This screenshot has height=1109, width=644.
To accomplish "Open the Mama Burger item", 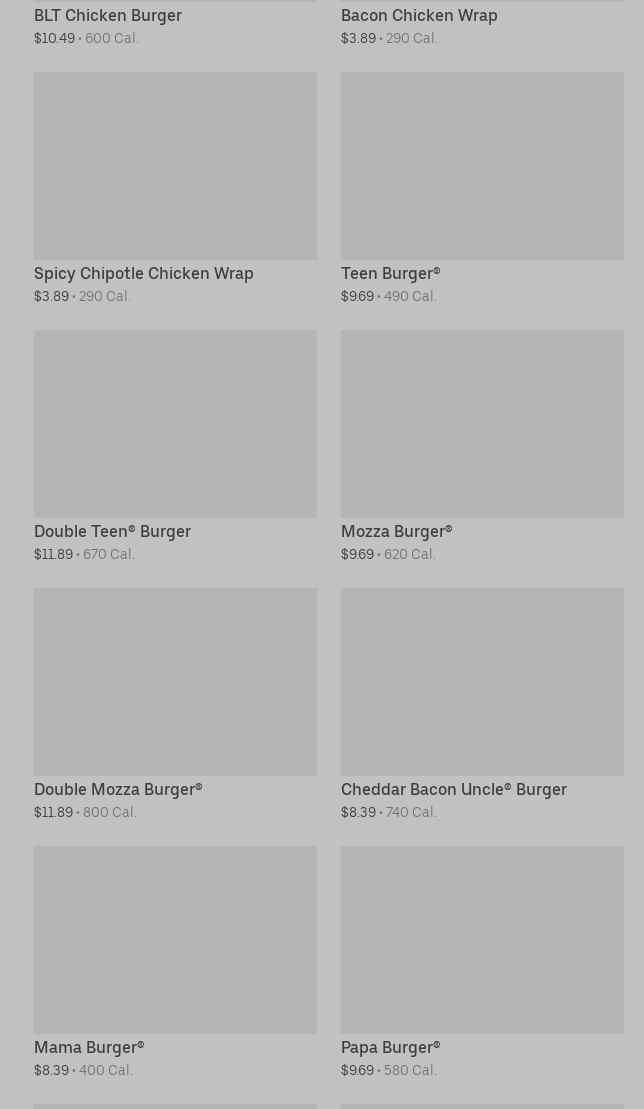I will [x=175, y=940].
